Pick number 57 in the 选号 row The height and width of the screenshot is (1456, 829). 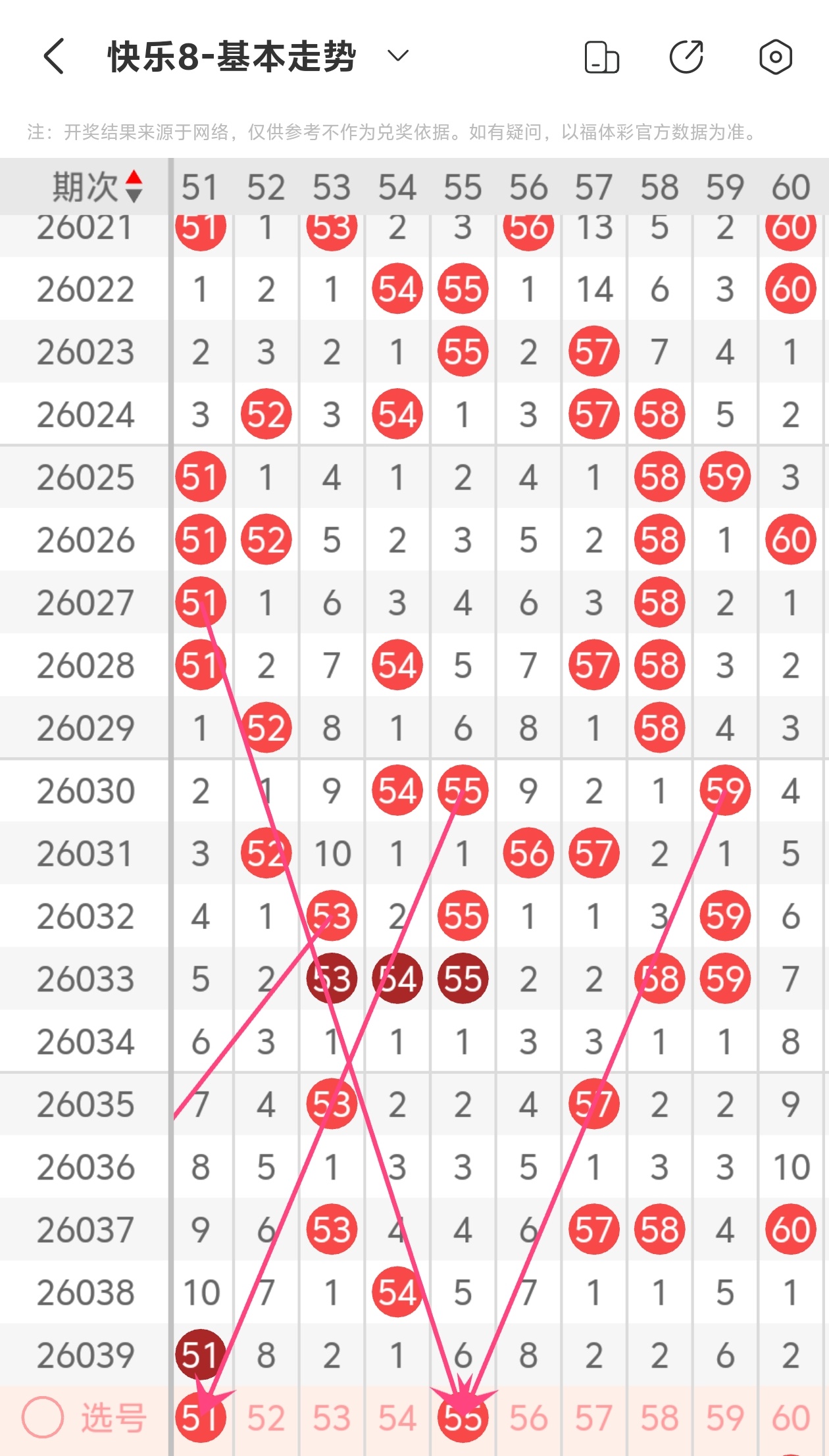(594, 1418)
